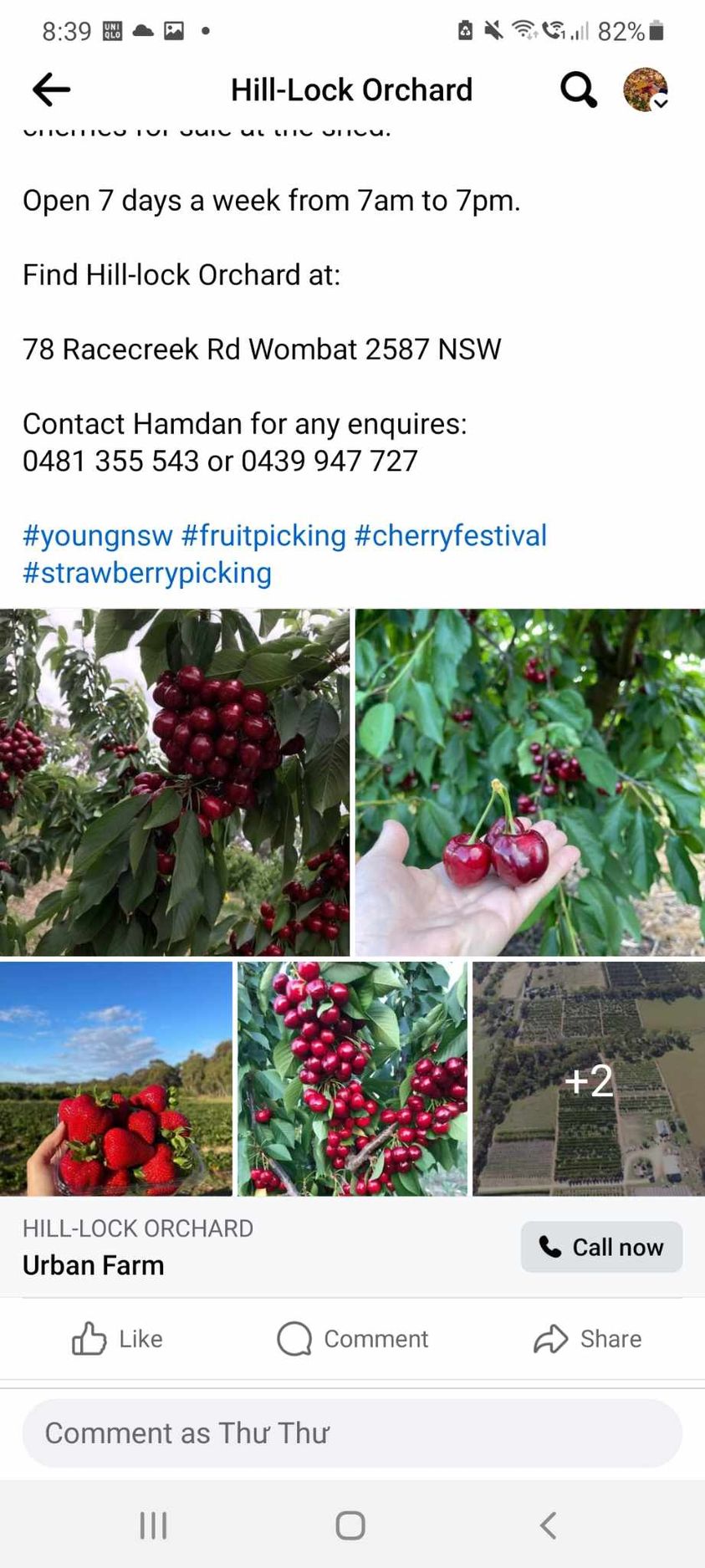
Task: Tap the Comment as Thư Thư field
Action: point(352,1433)
